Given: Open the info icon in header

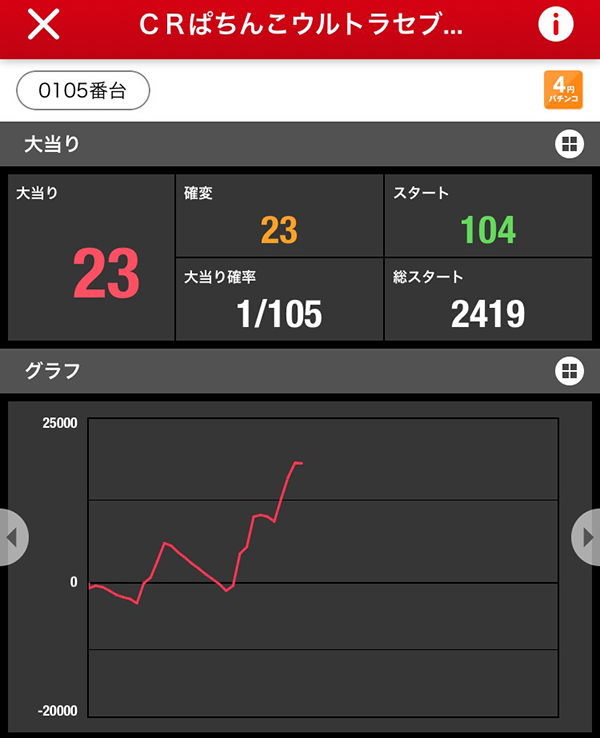Looking at the screenshot, I should (556, 26).
